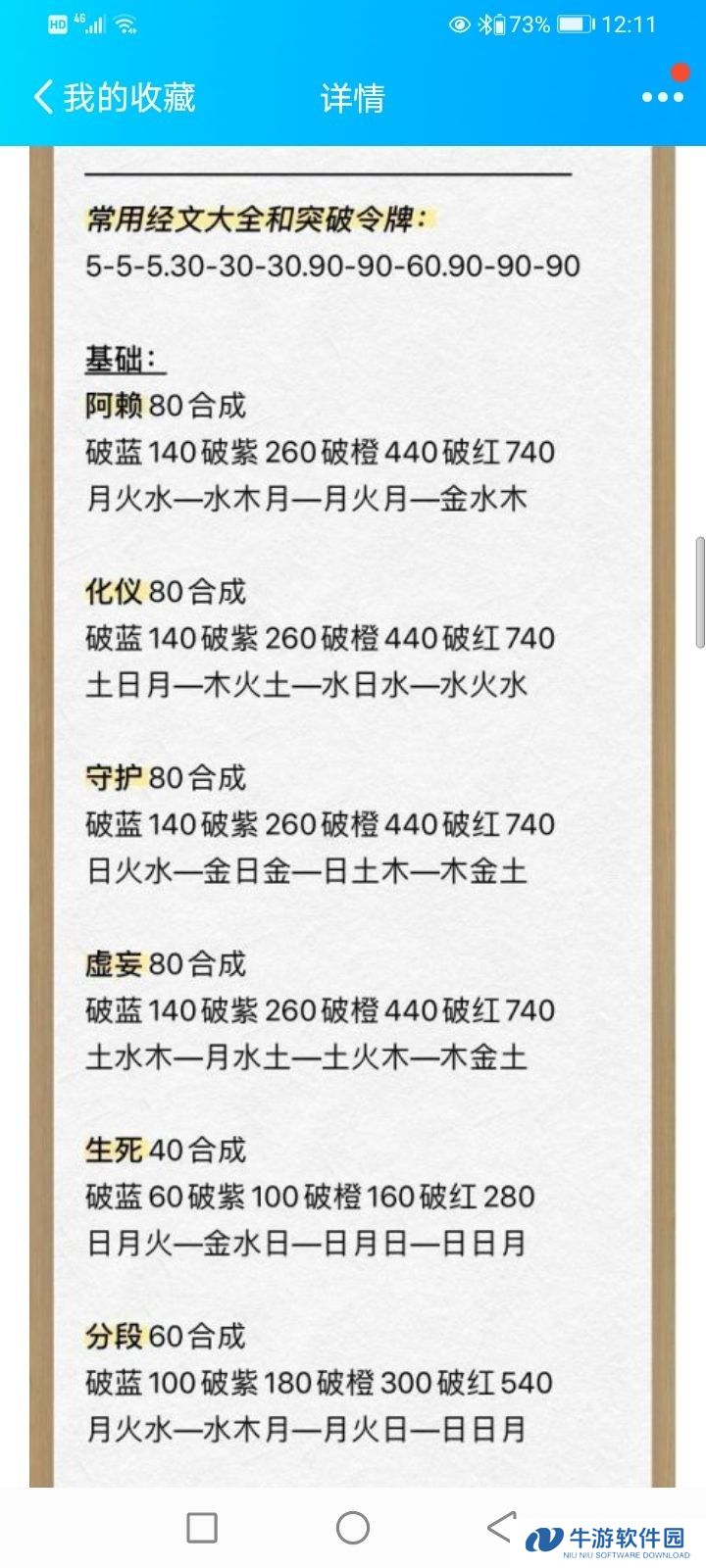Go back to 我的收藏
This screenshot has height=1568, width=706.
click(113, 97)
